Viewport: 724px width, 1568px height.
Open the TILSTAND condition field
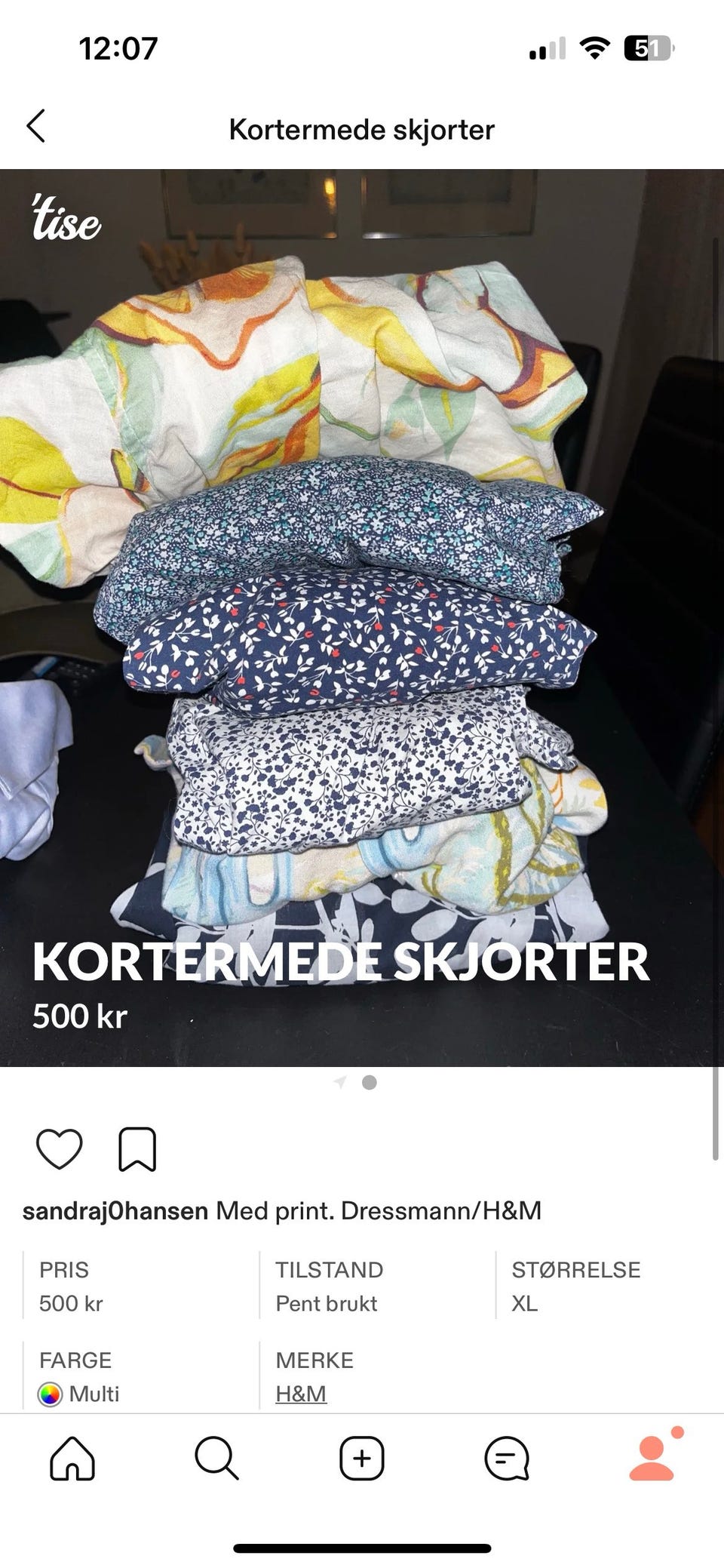[x=330, y=1269]
